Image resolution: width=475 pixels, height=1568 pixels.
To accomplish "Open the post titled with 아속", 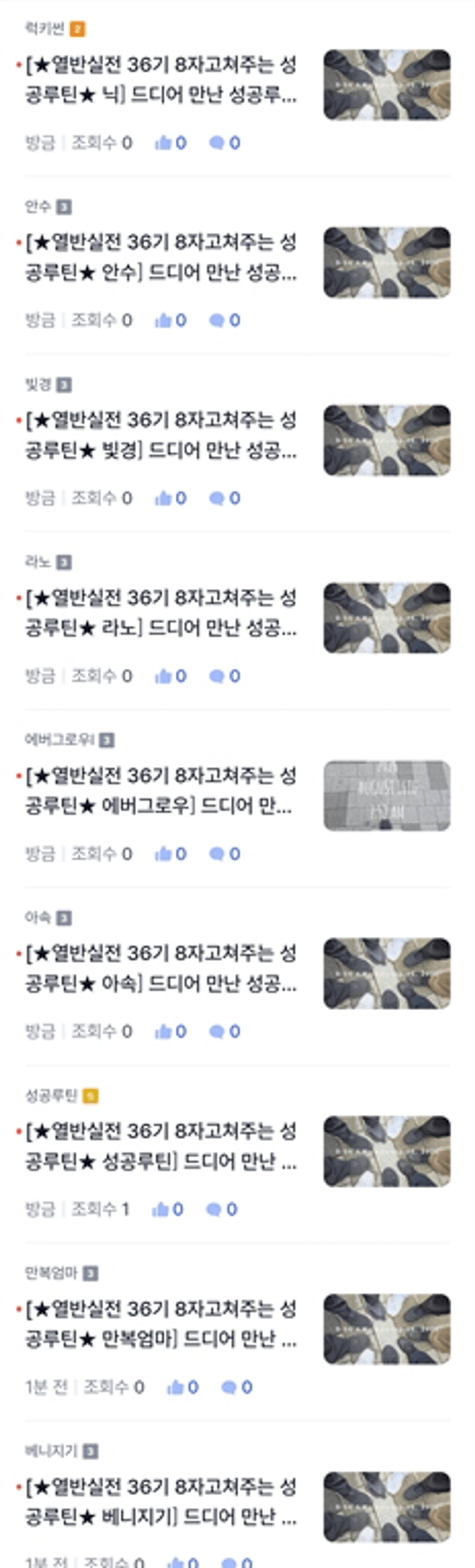I will coord(161,969).
